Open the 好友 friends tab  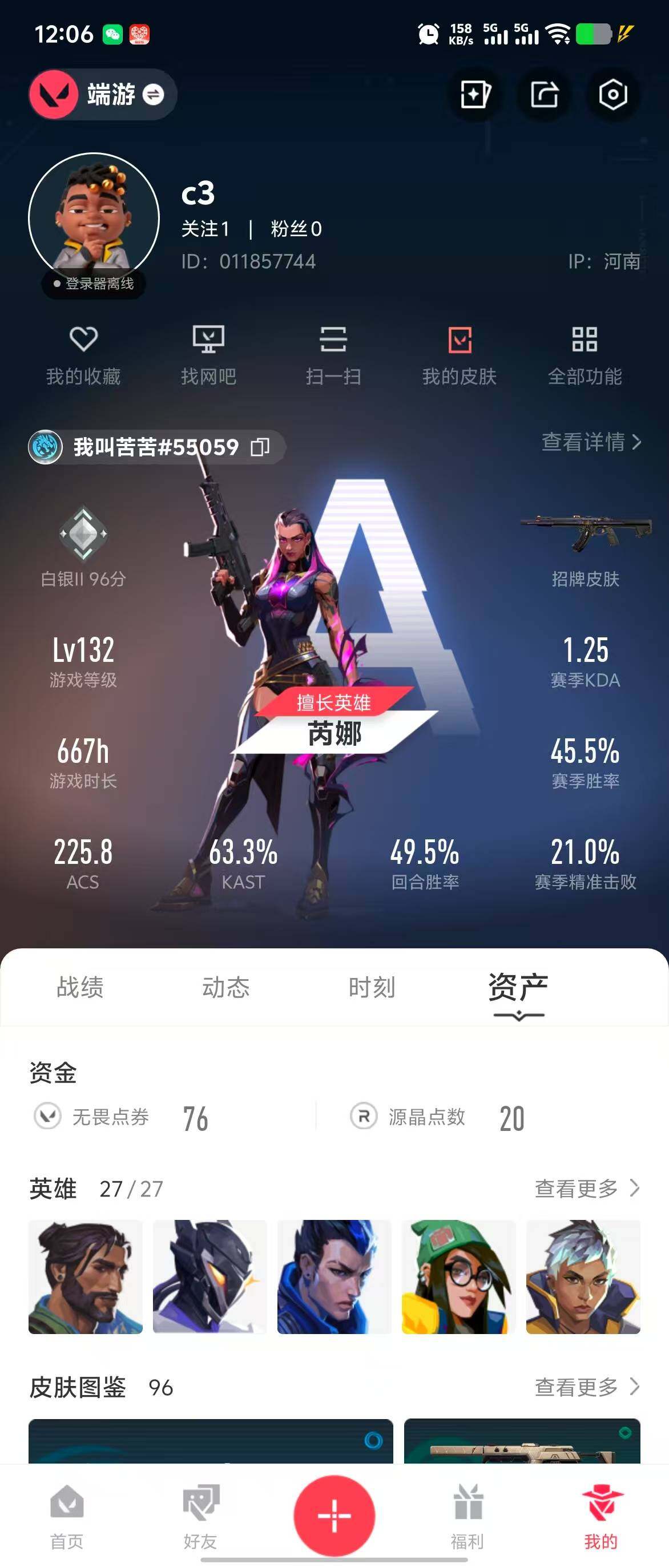point(200,1516)
